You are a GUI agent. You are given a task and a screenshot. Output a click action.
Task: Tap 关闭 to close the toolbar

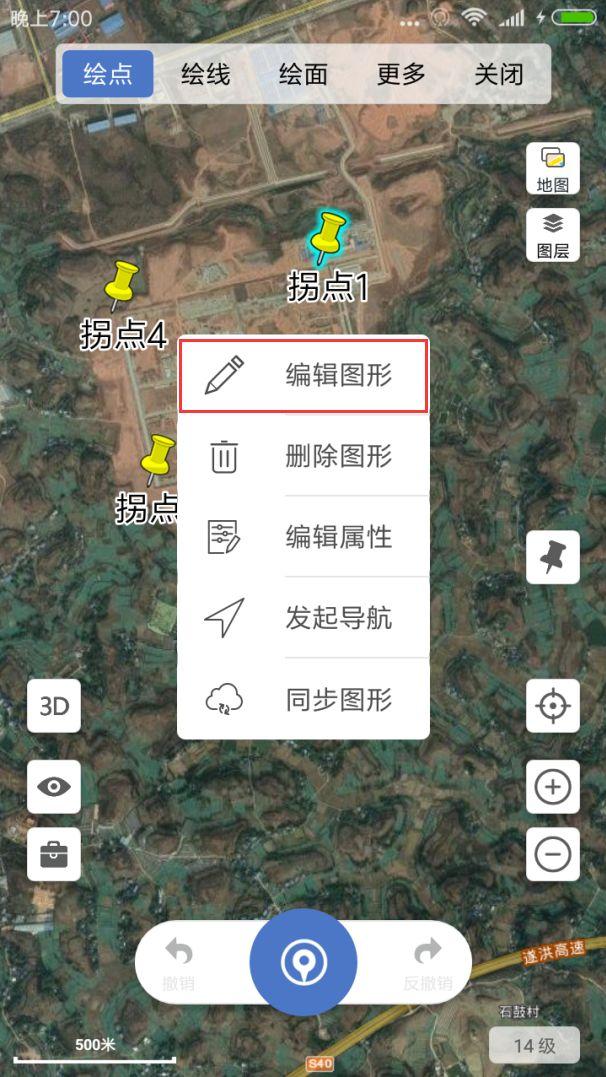tap(500, 73)
